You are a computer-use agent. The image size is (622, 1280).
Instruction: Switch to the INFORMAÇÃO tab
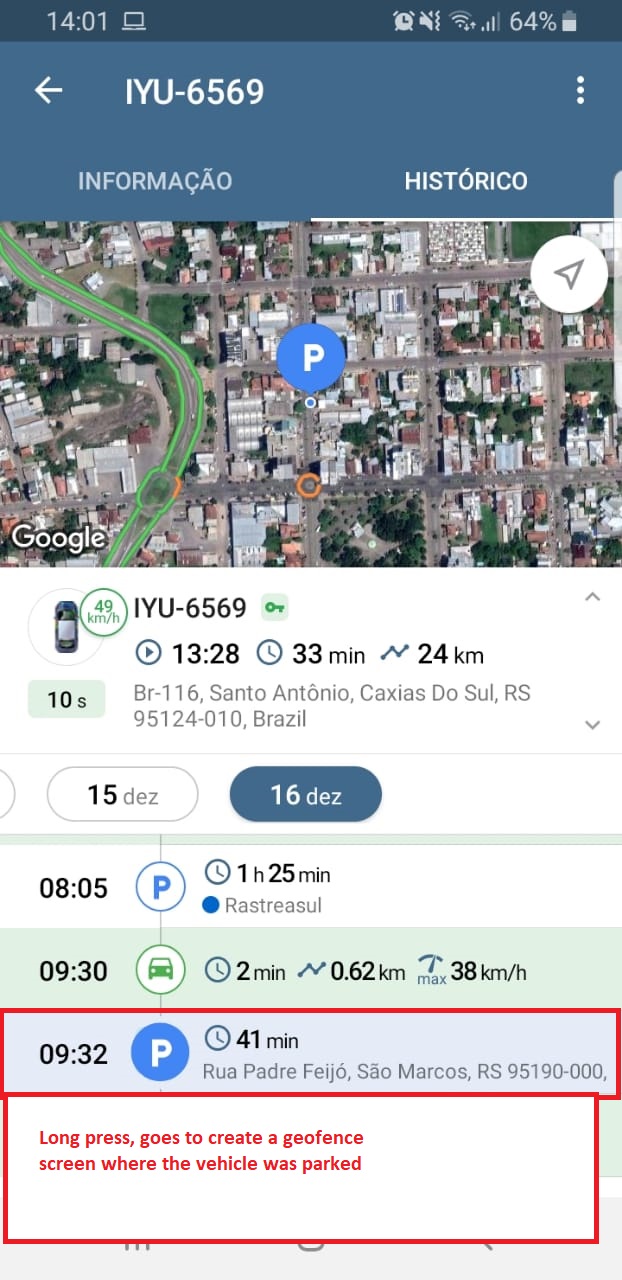155,181
